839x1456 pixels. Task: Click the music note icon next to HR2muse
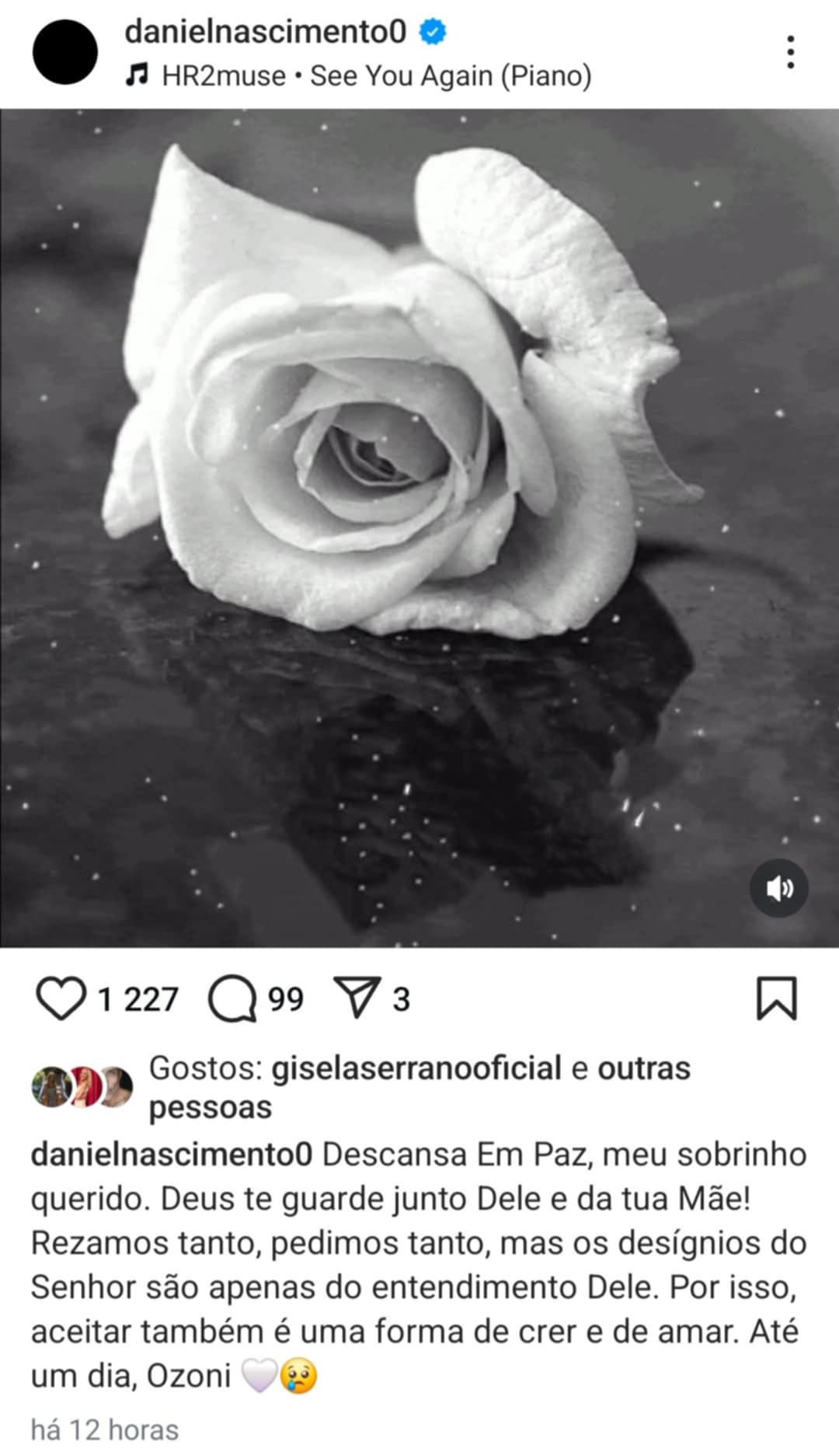click(x=138, y=75)
